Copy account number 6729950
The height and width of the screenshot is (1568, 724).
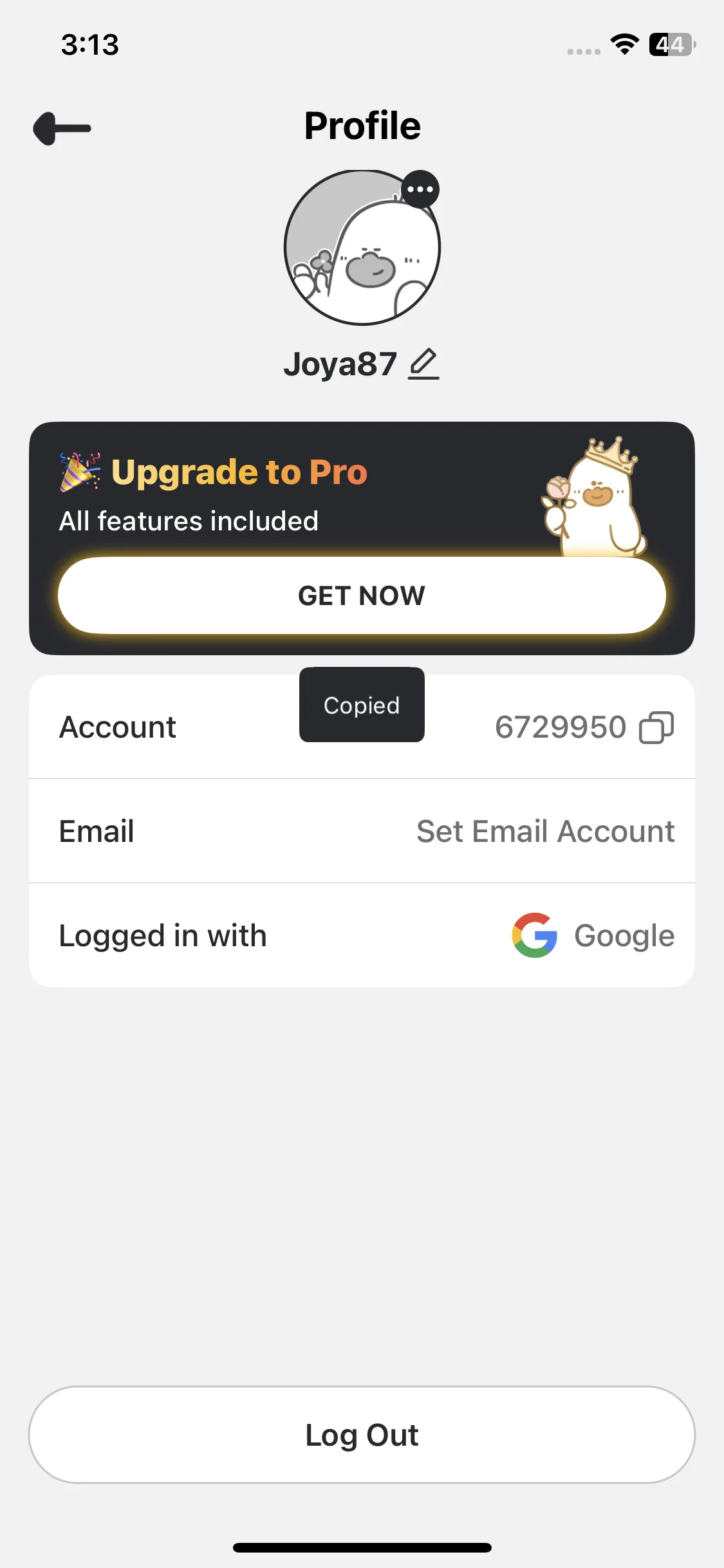tap(656, 727)
